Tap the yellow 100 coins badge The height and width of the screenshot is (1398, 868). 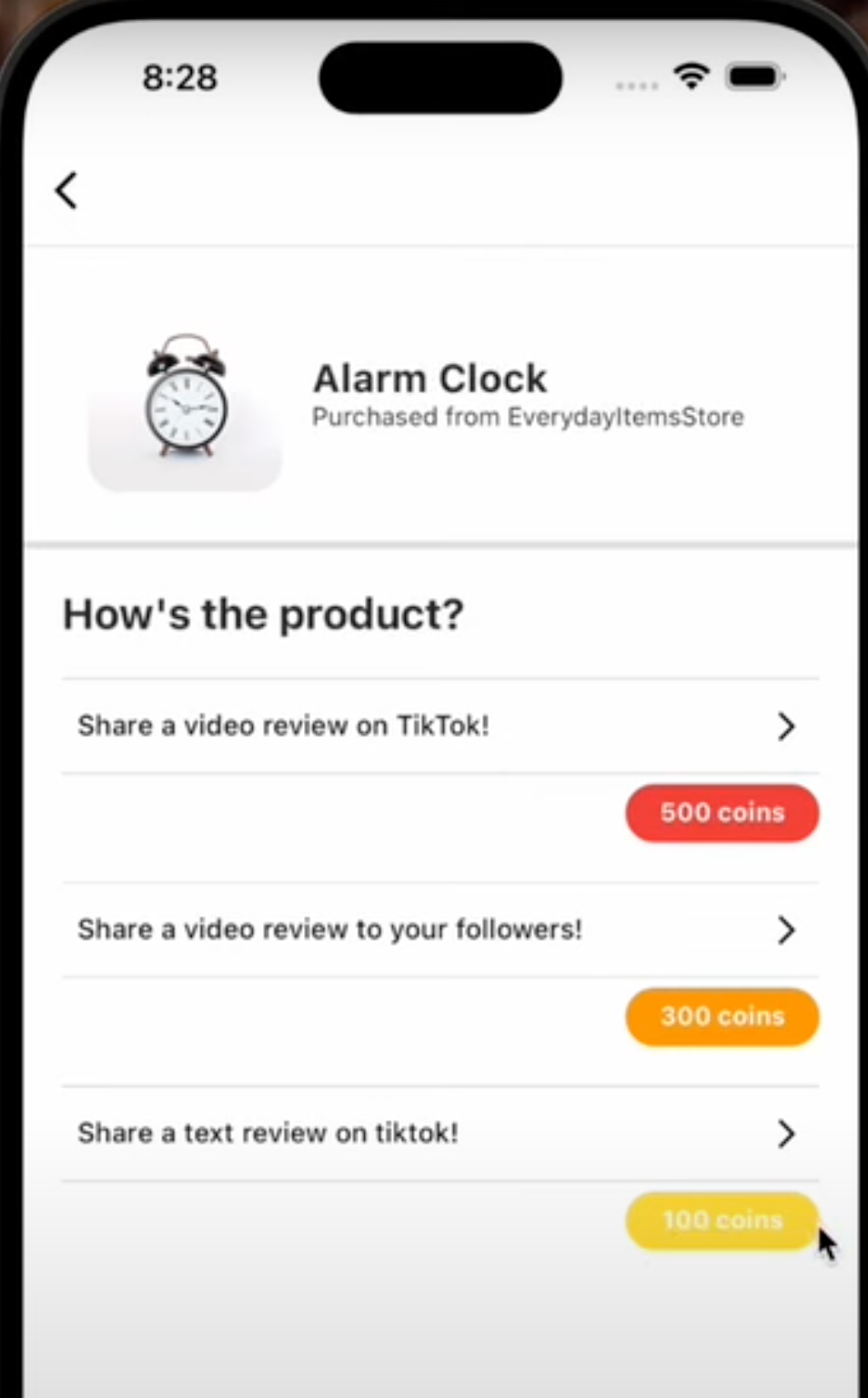(722, 1221)
